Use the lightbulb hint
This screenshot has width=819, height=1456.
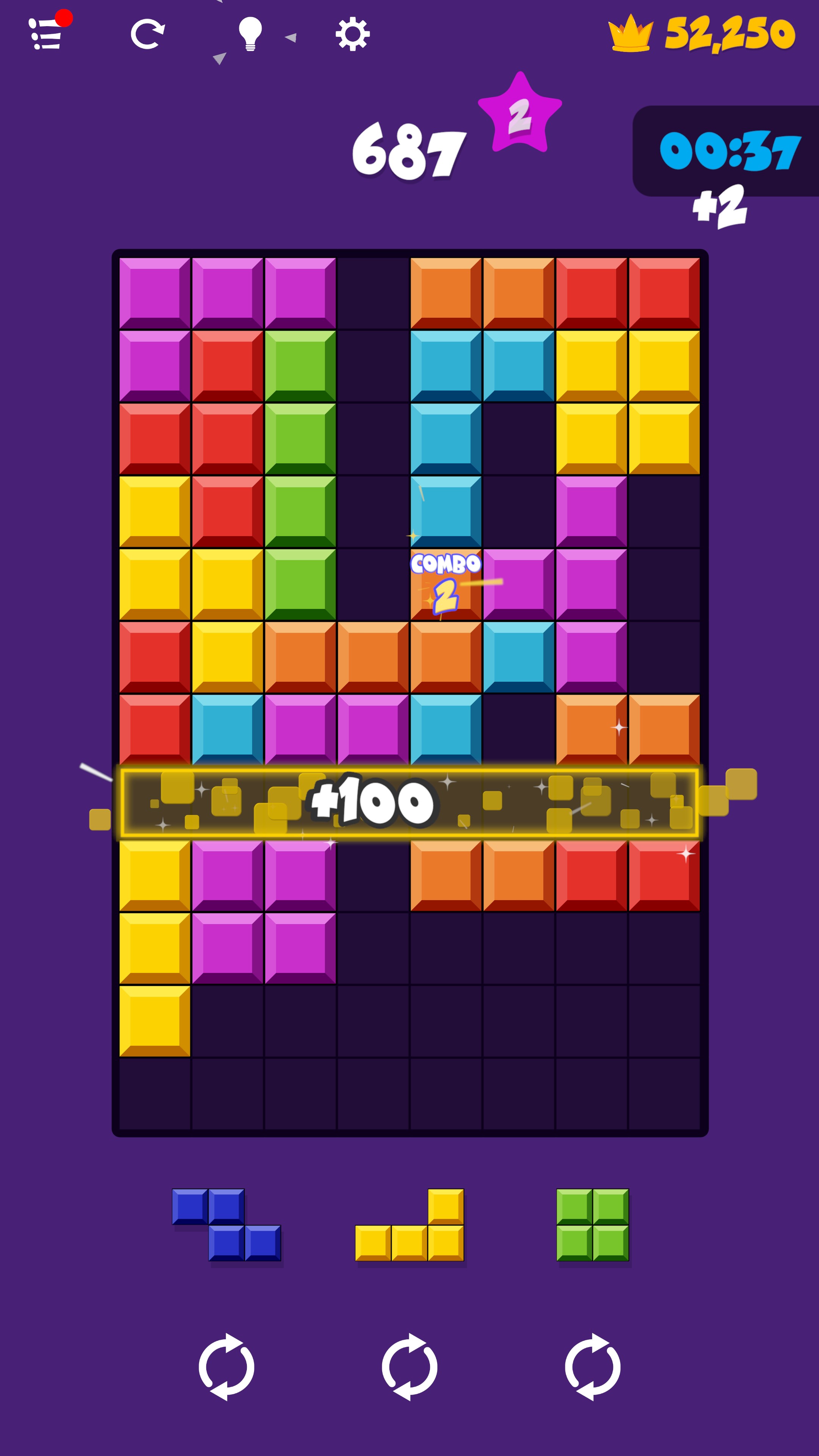pyautogui.click(x=250, y=34)
